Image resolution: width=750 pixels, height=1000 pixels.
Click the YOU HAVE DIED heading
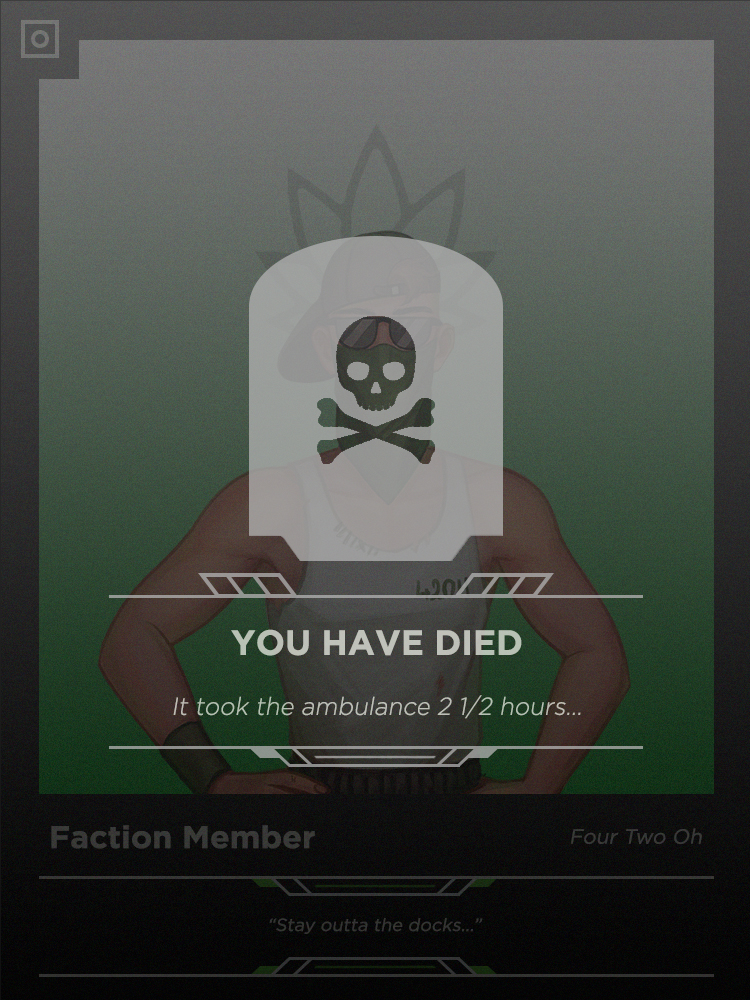[x=375, y=643]
